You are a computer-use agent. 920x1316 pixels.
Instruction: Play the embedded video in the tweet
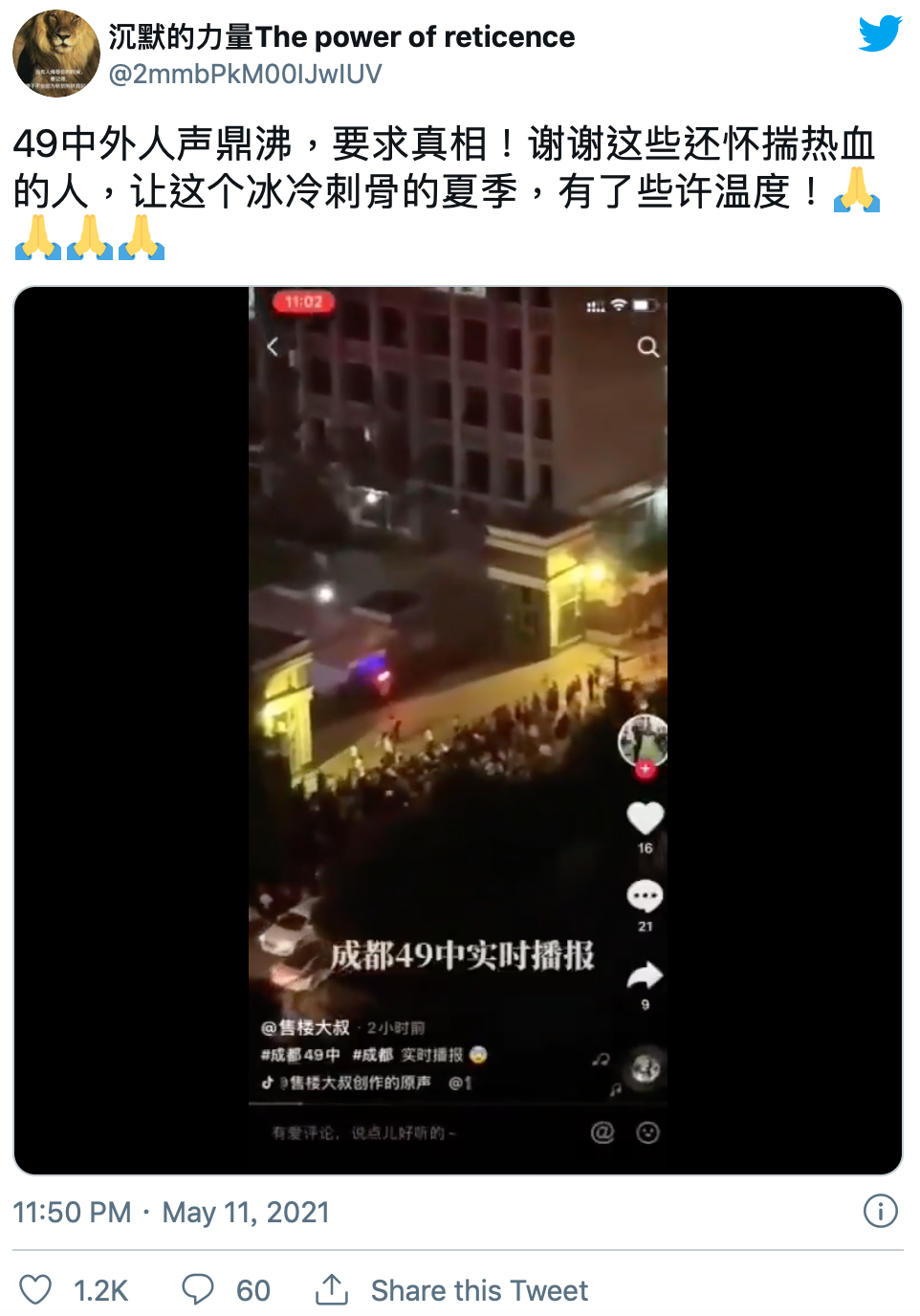pos(458,730)
